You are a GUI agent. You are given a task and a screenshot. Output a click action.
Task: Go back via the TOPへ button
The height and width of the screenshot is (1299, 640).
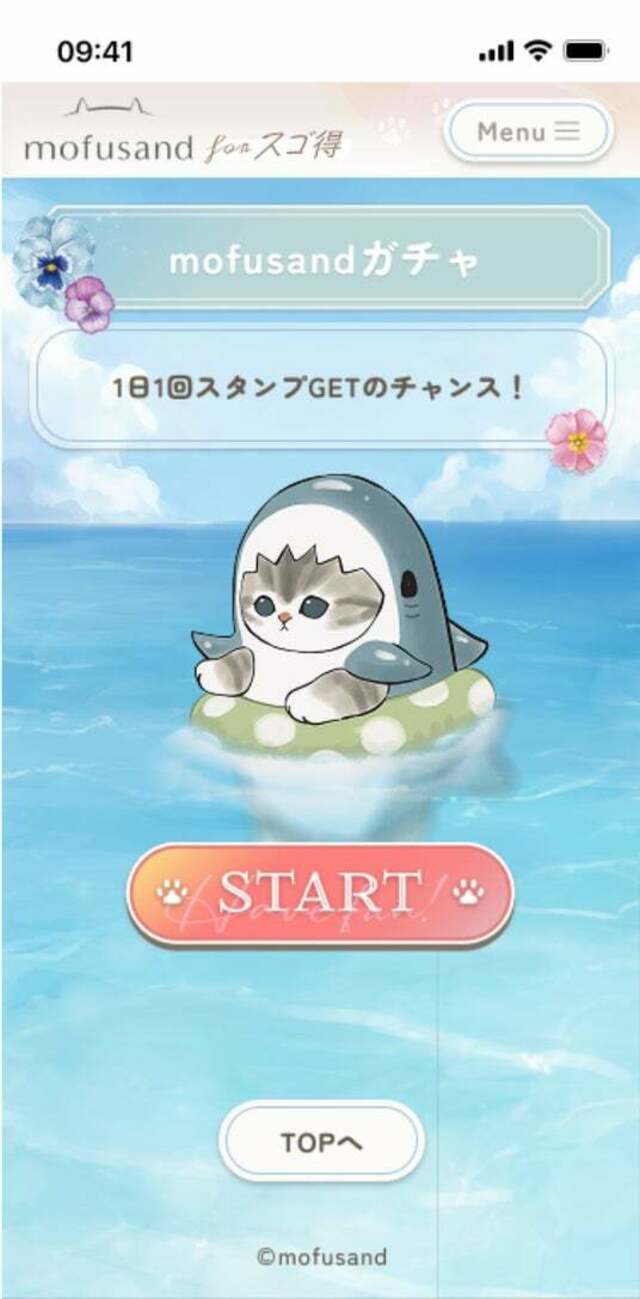(x=321, y=1142)
